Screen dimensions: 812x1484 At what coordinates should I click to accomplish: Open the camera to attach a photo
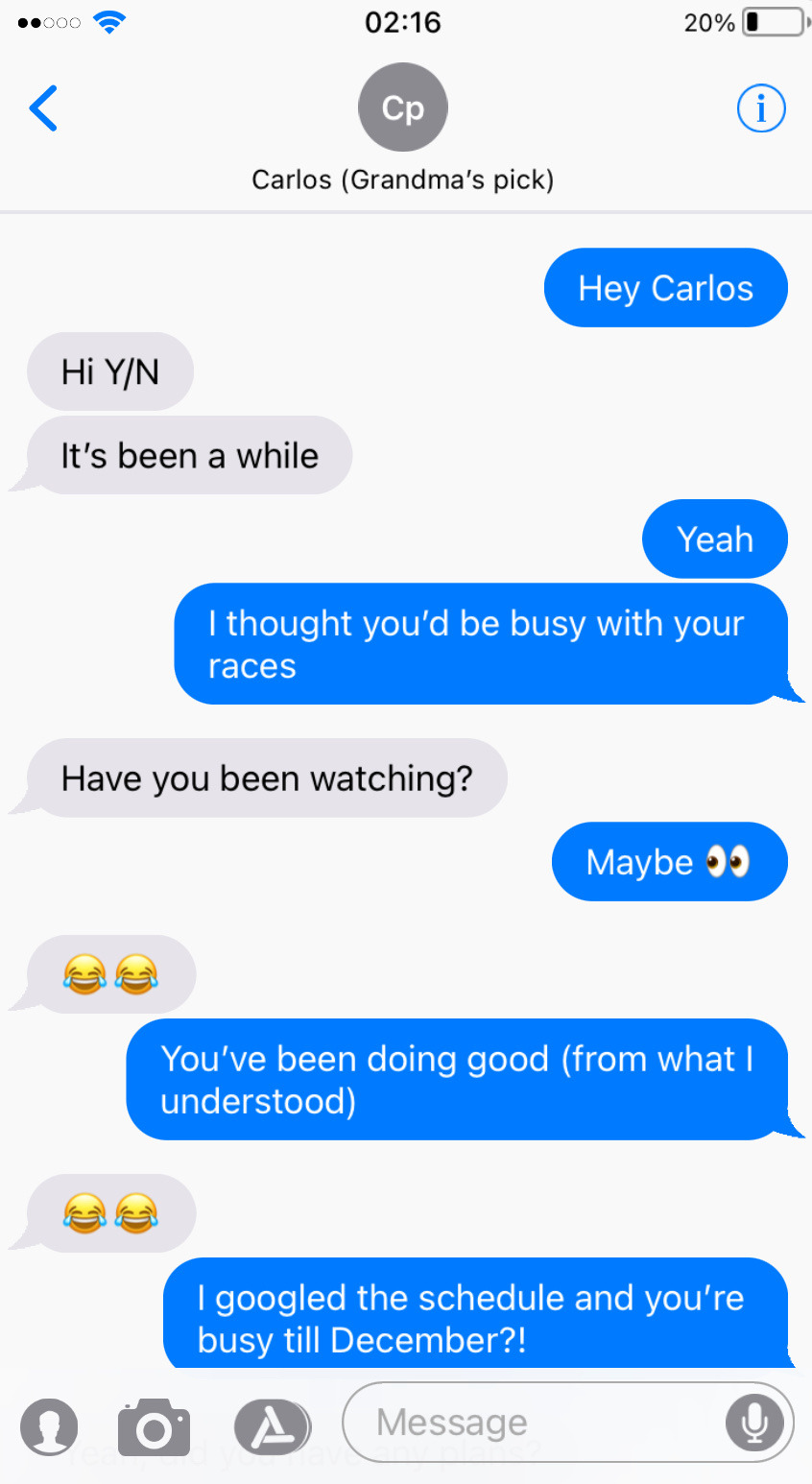(x=154, y=1427)
